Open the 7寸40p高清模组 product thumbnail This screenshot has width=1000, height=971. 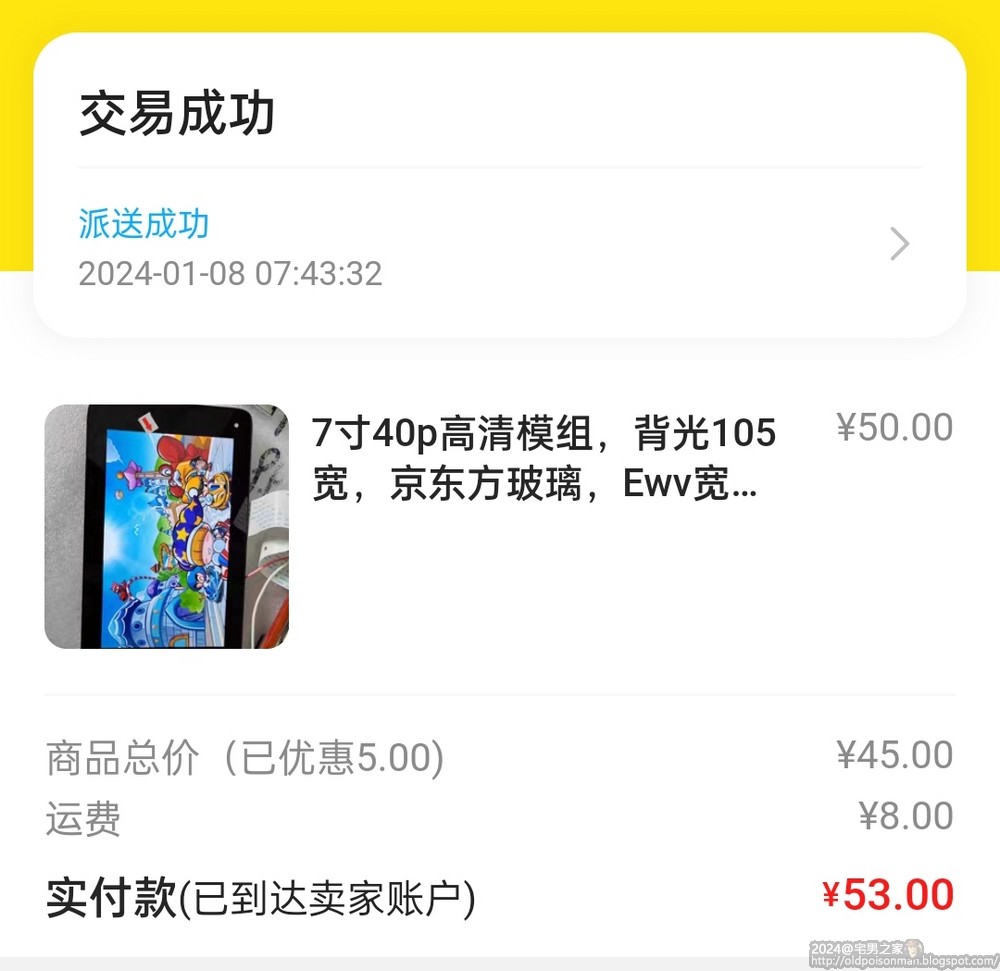tap(166, 527)
